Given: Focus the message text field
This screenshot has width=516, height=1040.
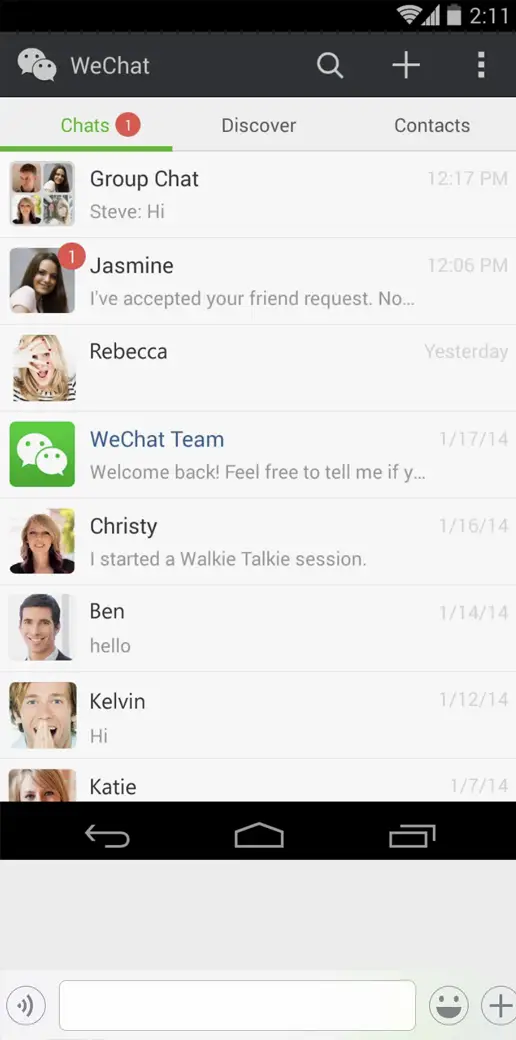Looking at the screenshot, I should [x=237, y=1006].
